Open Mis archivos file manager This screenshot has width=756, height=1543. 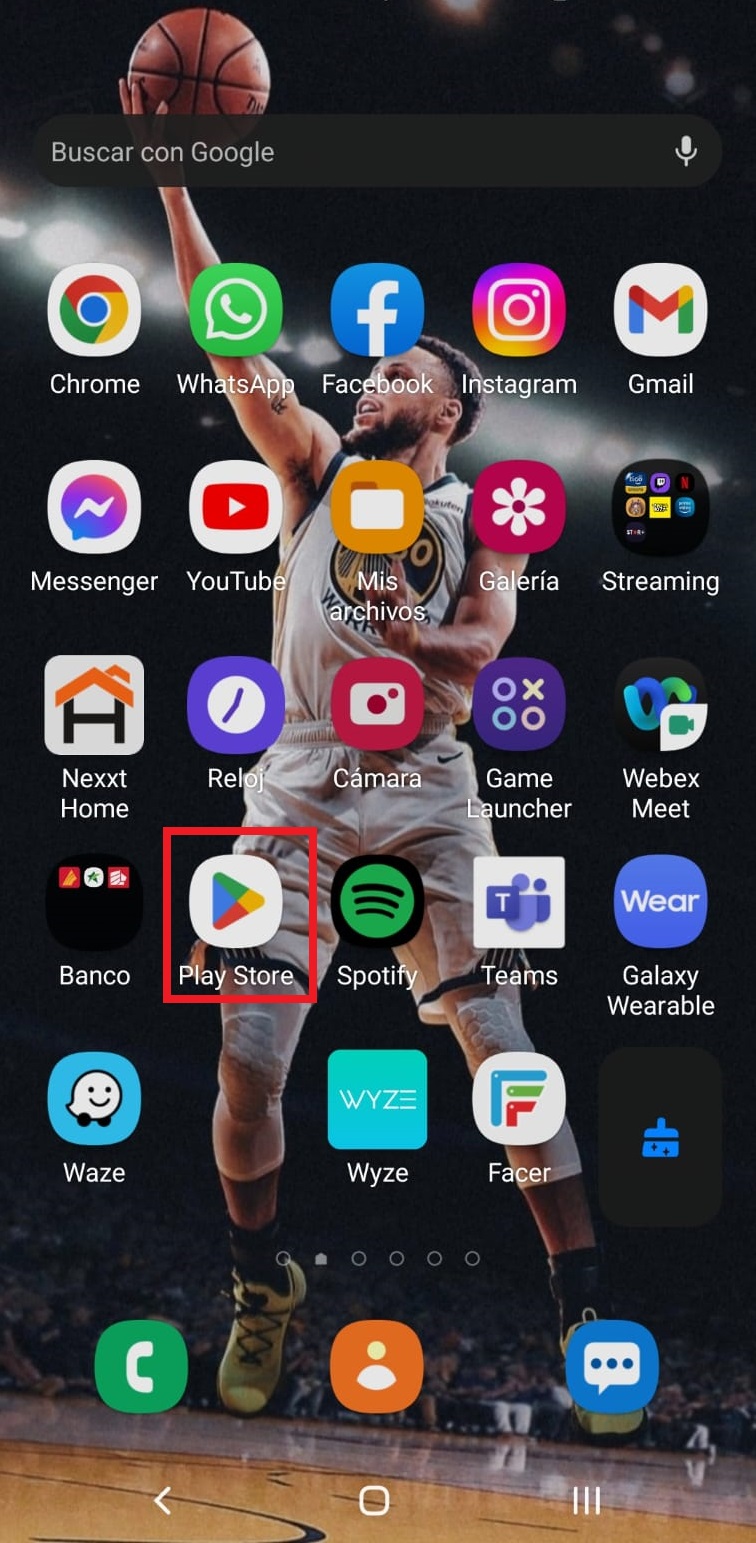click(377, 507)
